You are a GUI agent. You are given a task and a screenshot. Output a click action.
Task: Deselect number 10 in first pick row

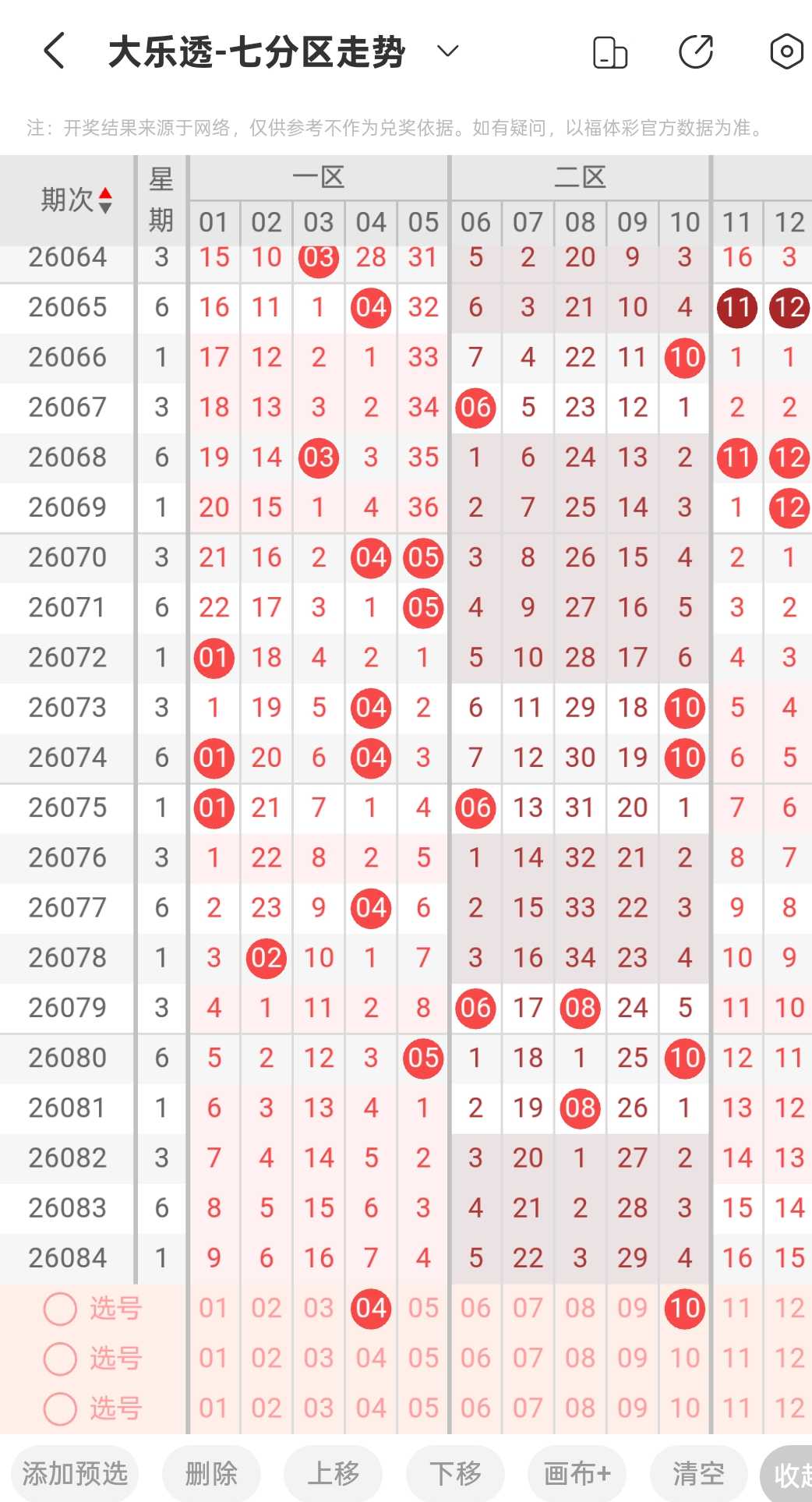click(x=685, y=1308)
